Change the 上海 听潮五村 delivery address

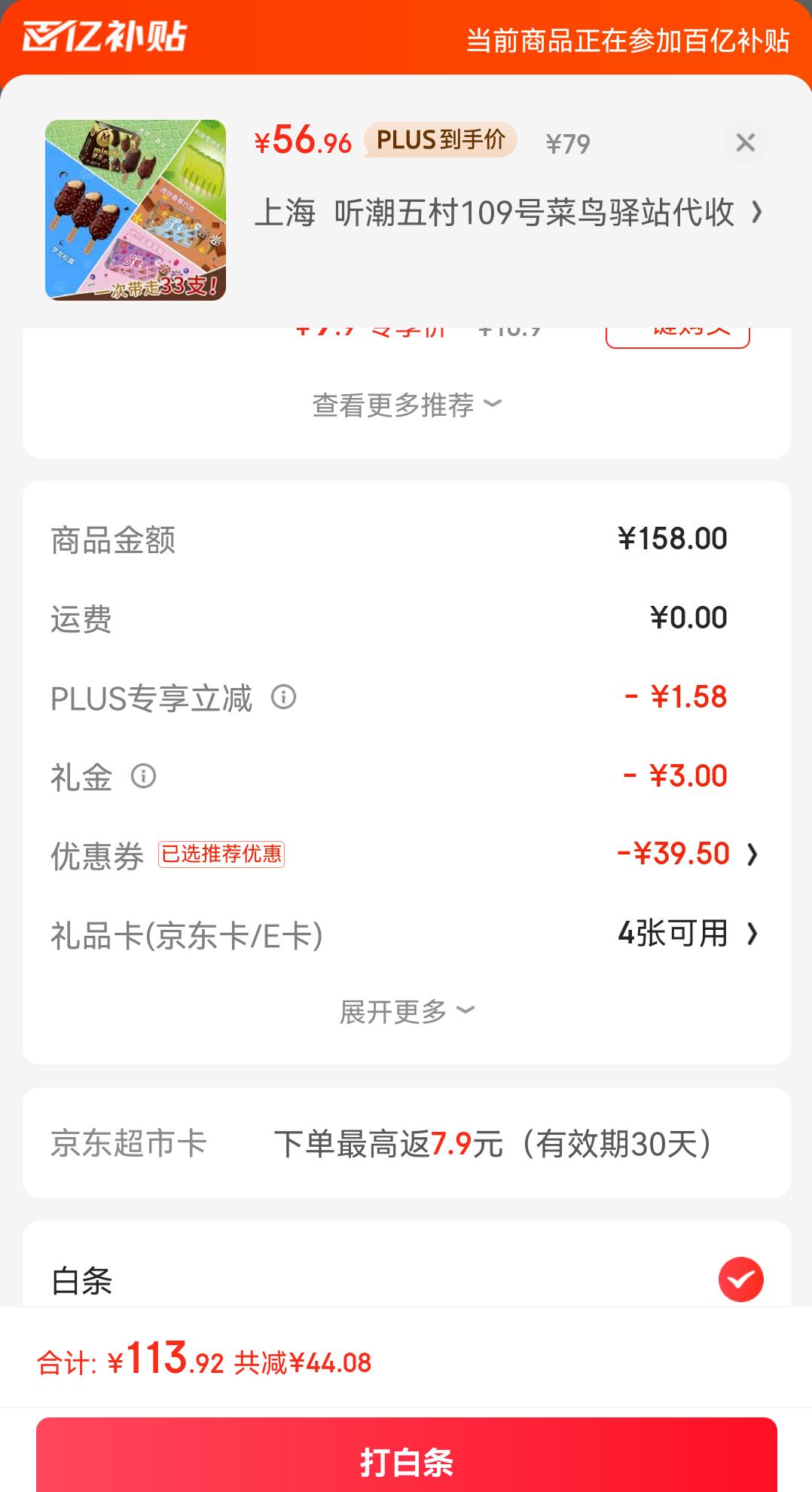point(509,212)
